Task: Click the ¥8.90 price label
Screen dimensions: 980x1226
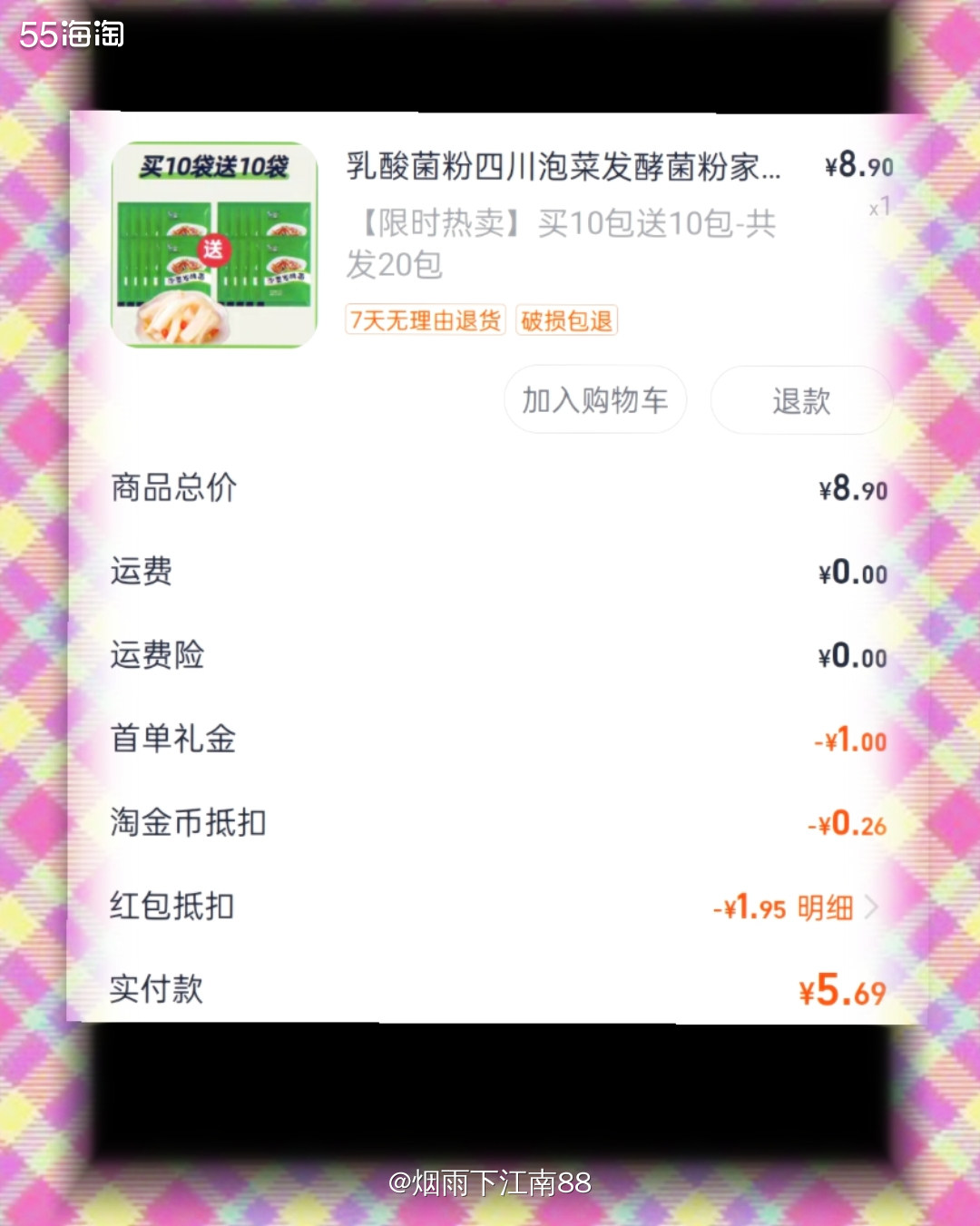Action: 857,167
